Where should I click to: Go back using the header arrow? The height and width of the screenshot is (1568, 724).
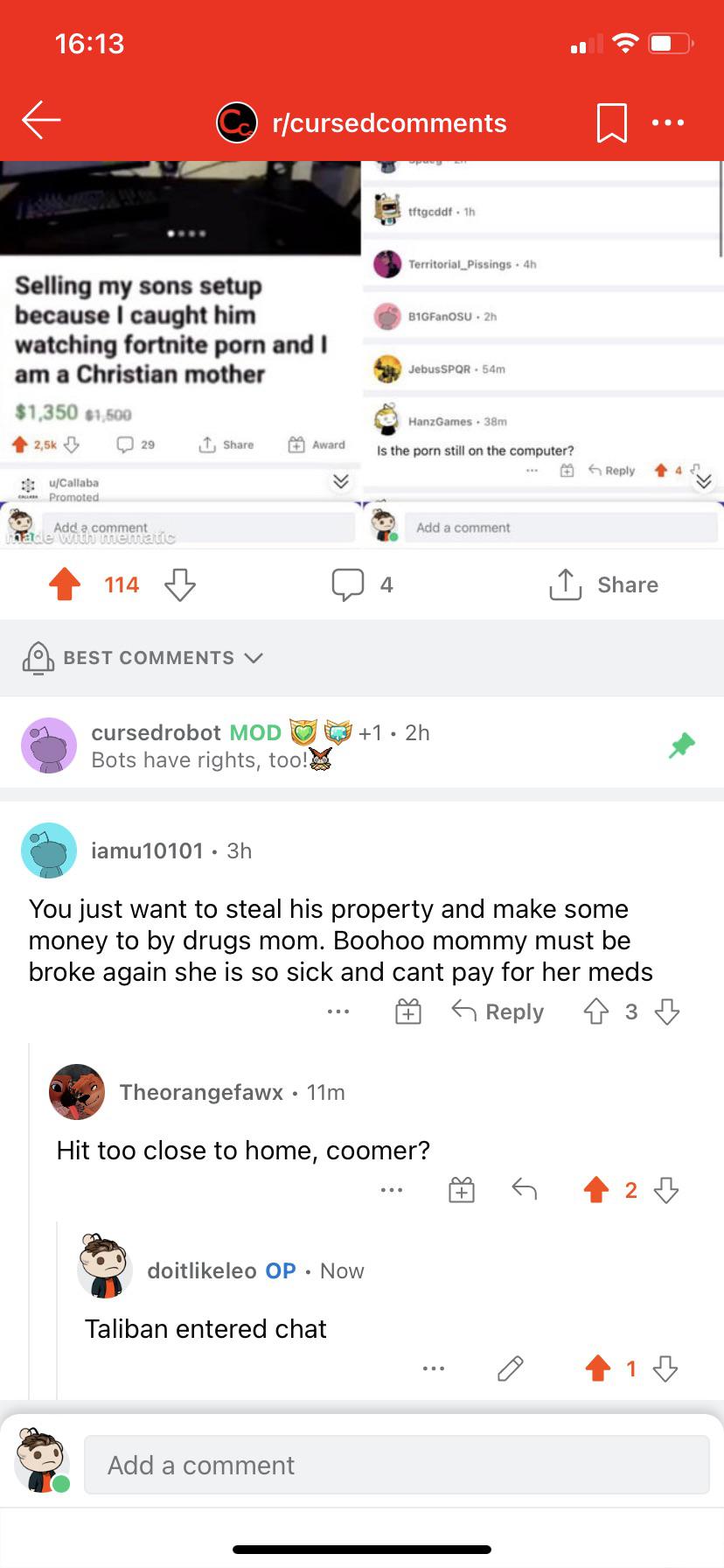(41, 121)
